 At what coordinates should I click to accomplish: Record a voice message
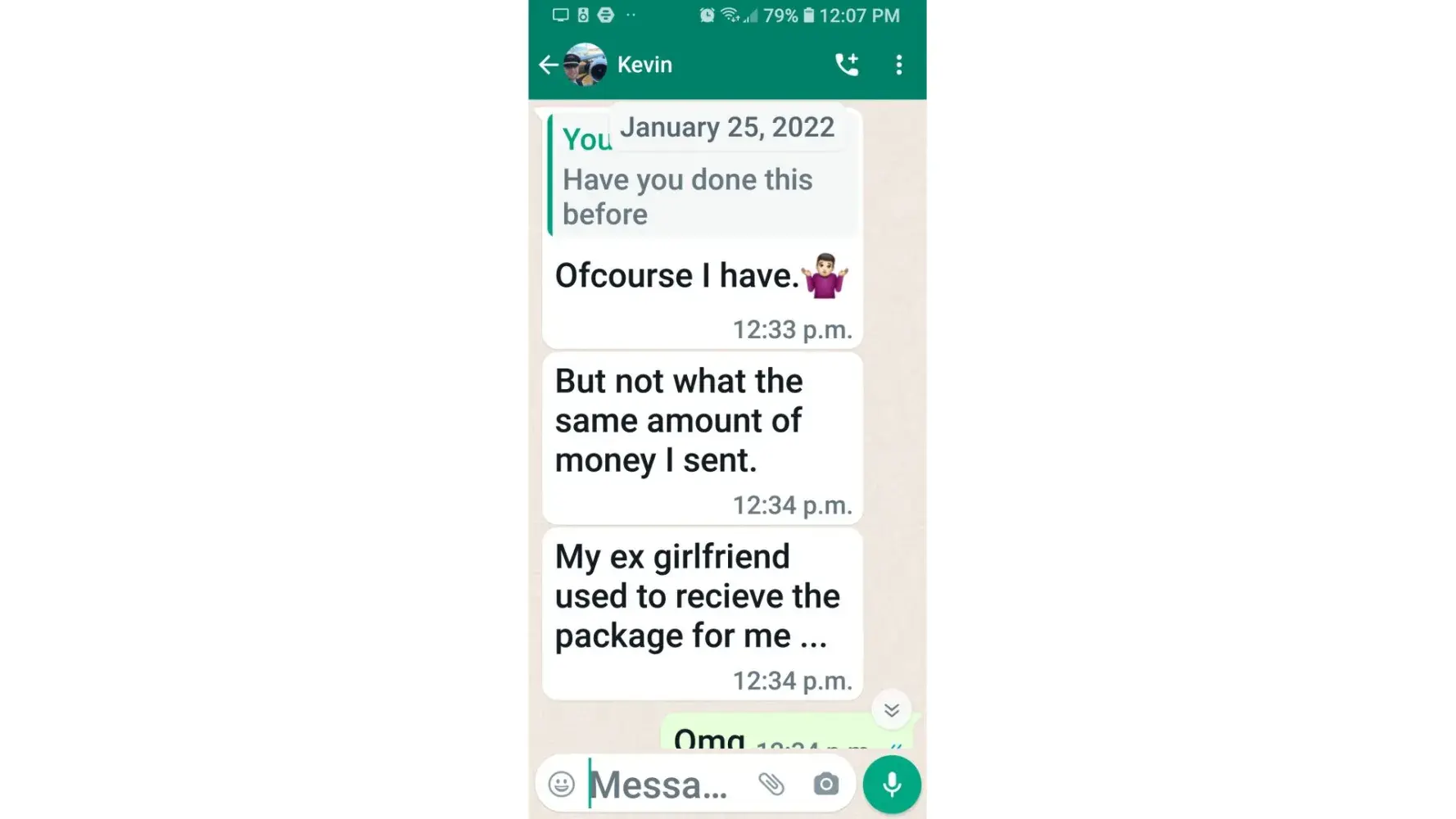click(892, 785)
